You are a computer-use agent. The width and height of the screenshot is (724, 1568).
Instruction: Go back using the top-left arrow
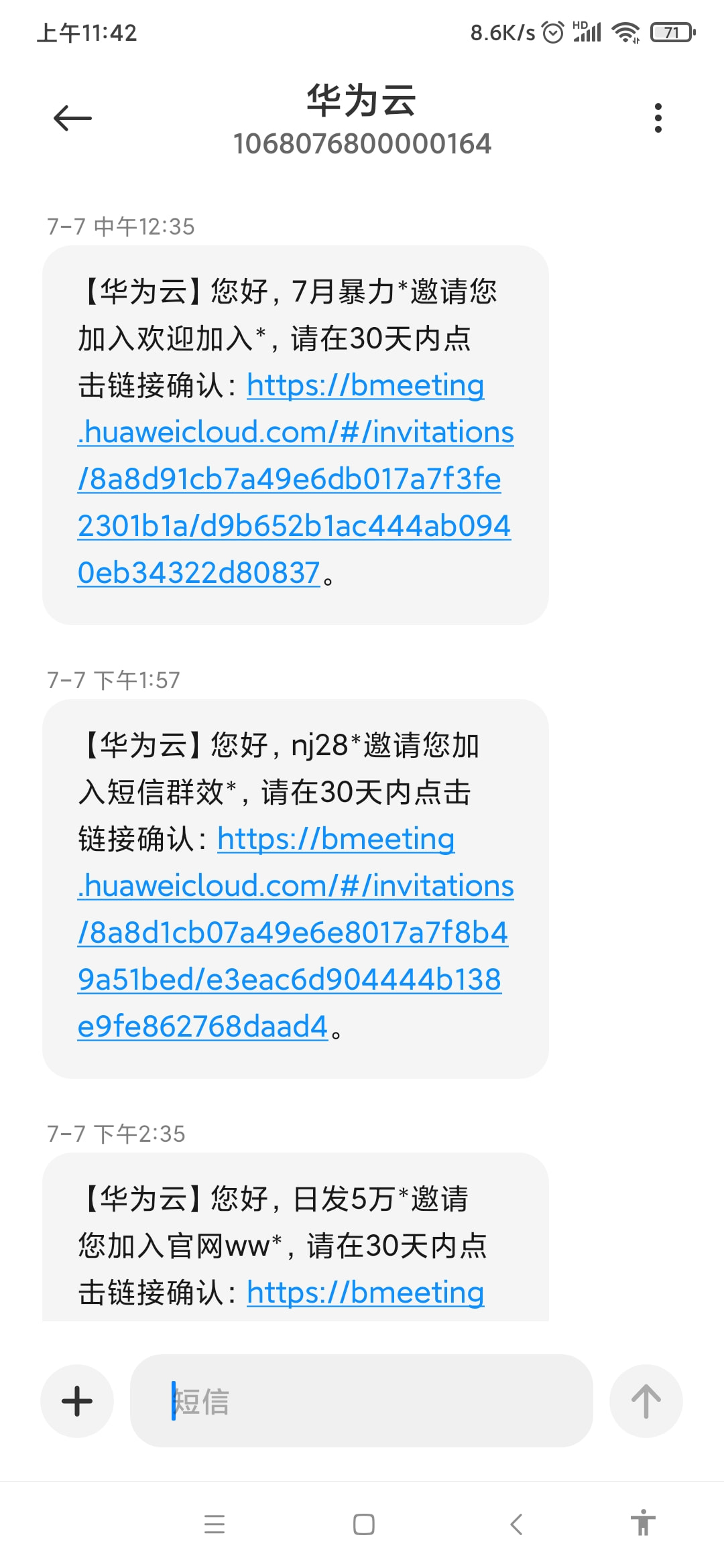[x=72, y=119]
